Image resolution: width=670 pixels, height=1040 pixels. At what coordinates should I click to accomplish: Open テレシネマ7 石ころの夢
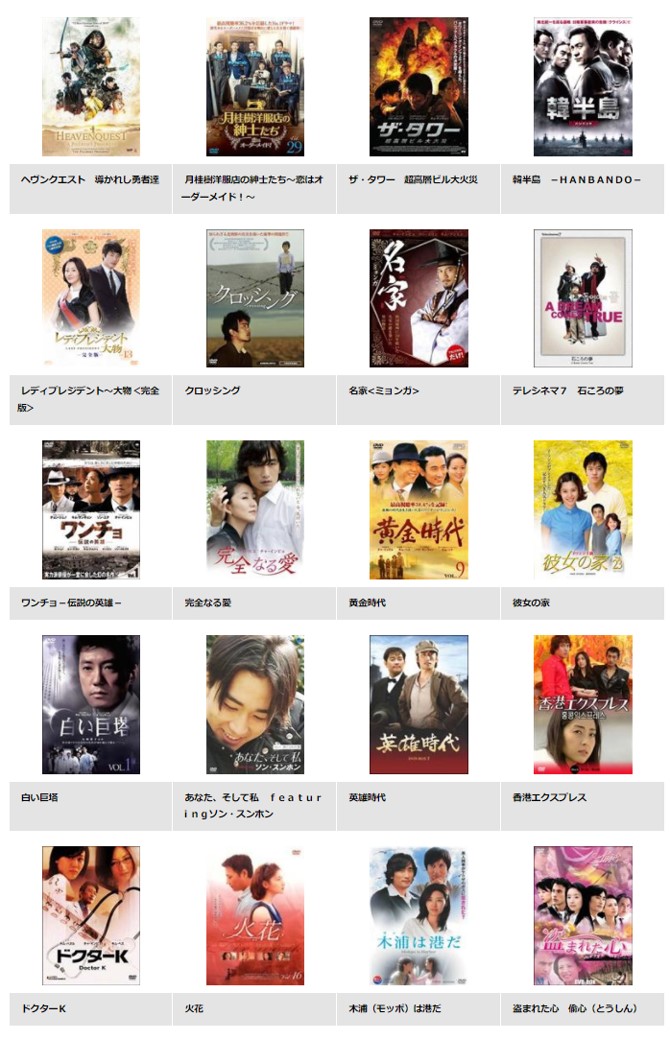tap(583, 298)
